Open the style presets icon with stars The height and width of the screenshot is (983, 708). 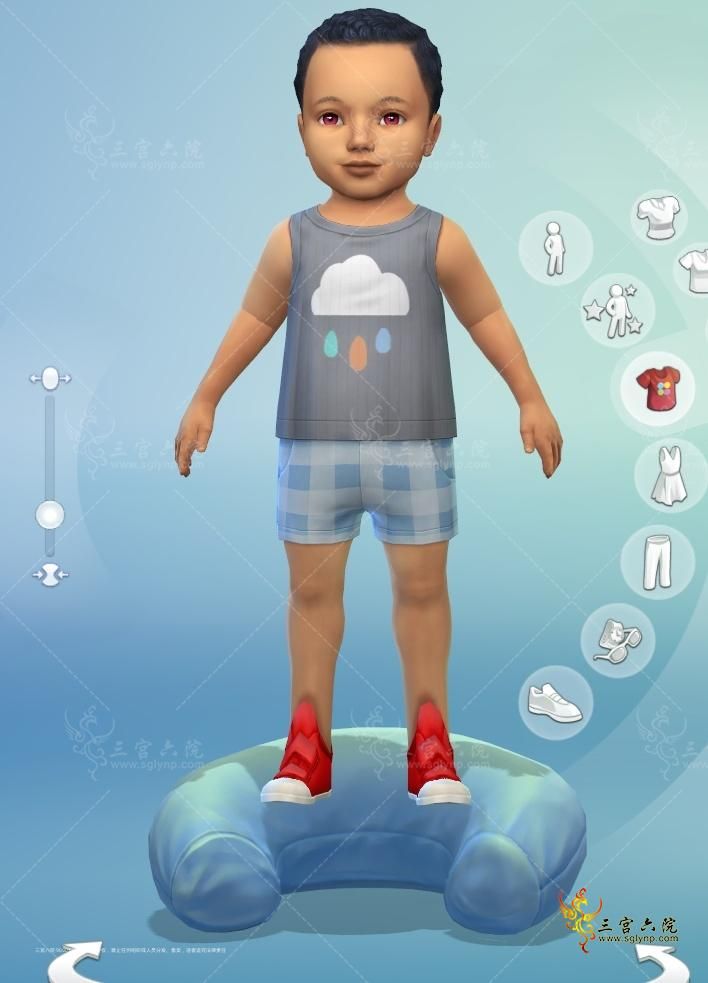tap(614, 310)
